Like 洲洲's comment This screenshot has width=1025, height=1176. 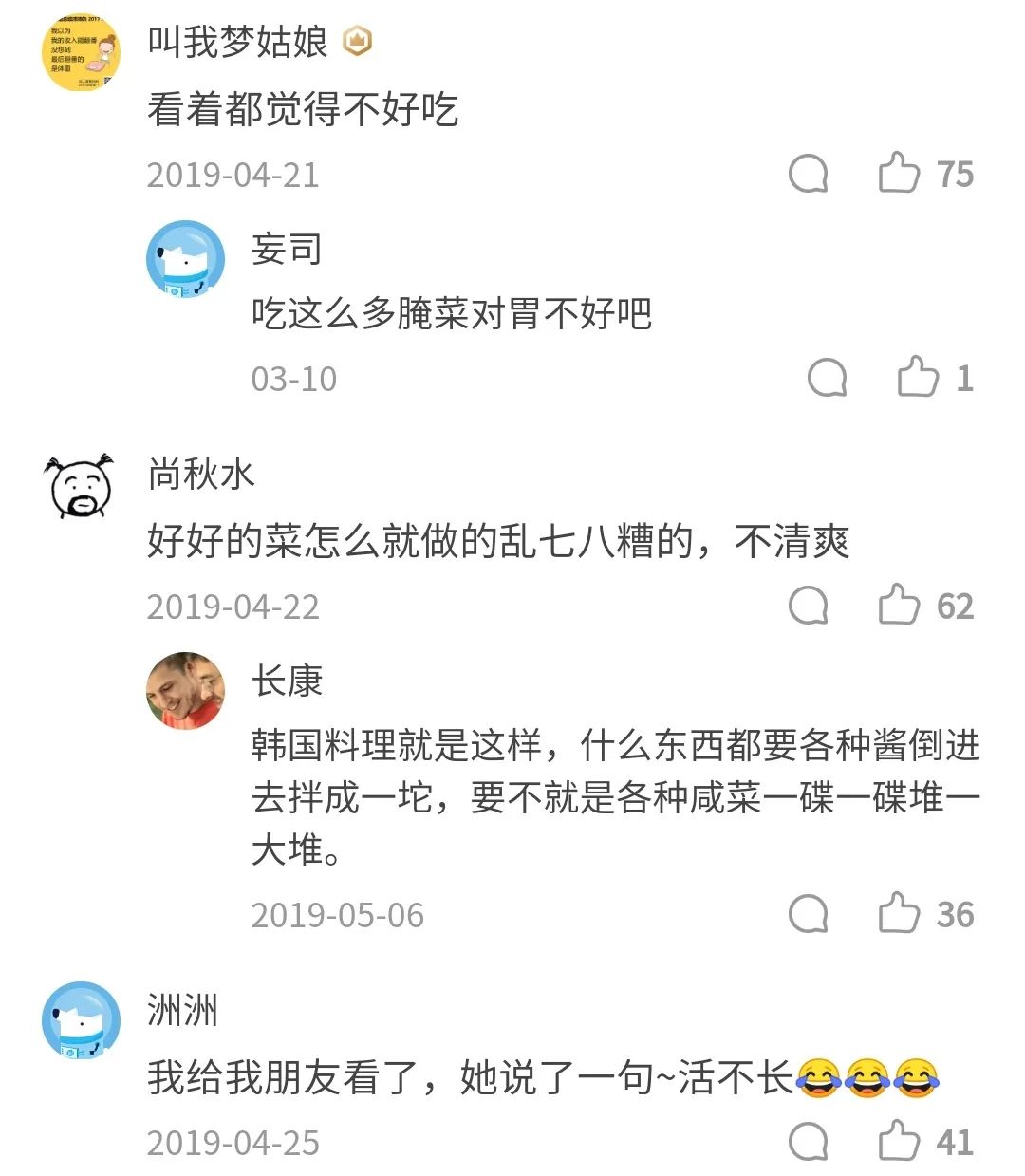click(899, 1142)
